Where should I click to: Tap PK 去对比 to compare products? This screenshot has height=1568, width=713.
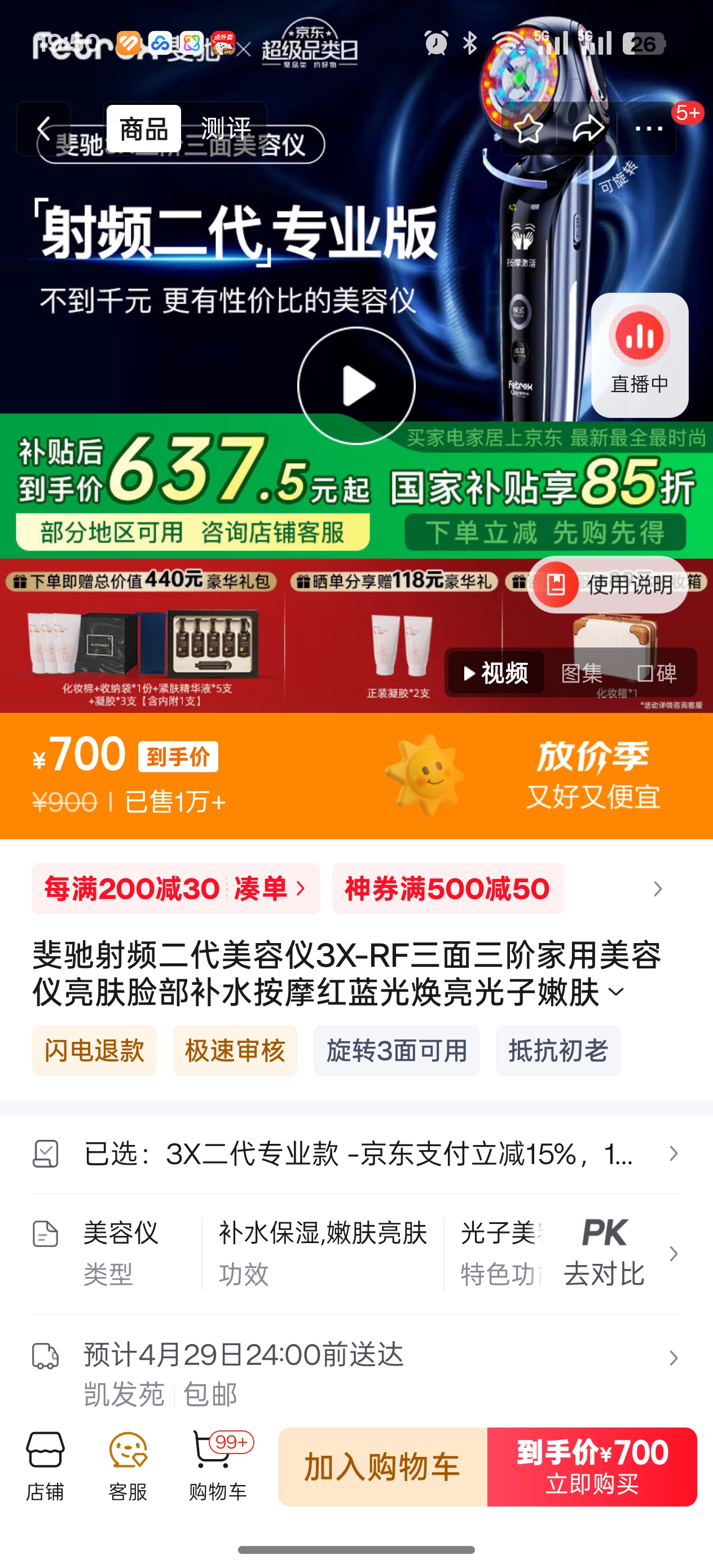604,1253
